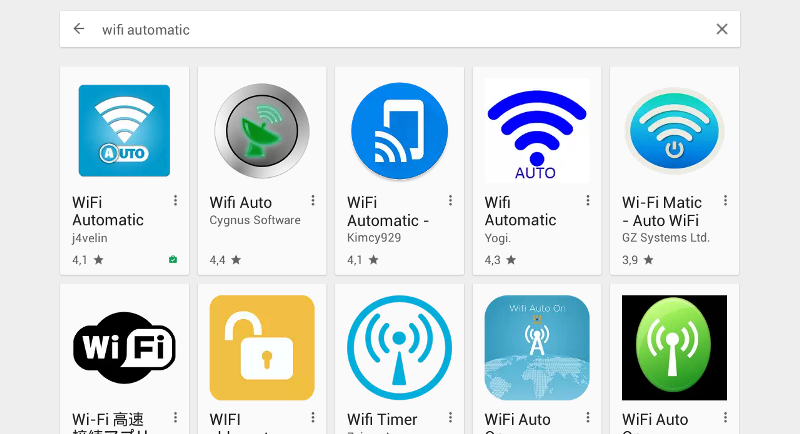The width and height of the screenshot is (800, 434).
Task: Open overflow menu for Kimcy929's app
Action: 450,201
